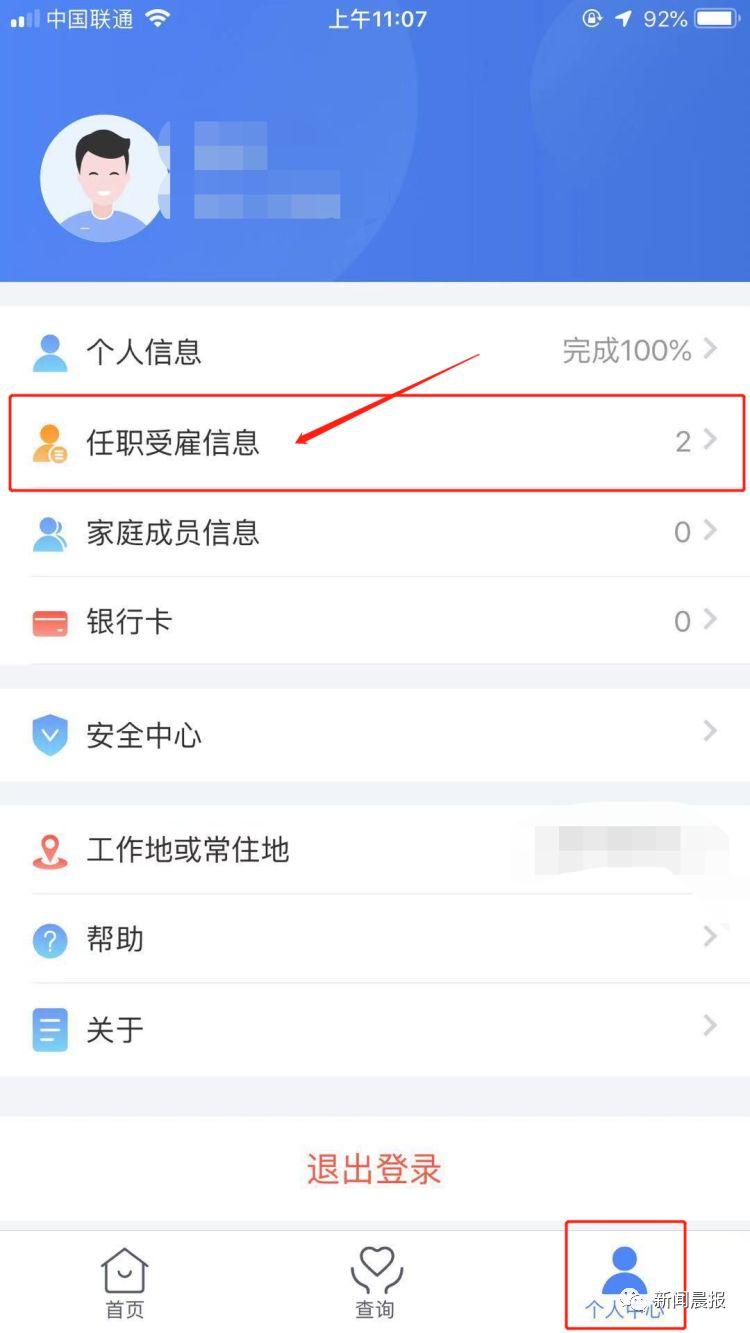Click the red location pin icon
Viewport: 750px width, 1333px height.
pyautogui.click(x=49, y=851)
